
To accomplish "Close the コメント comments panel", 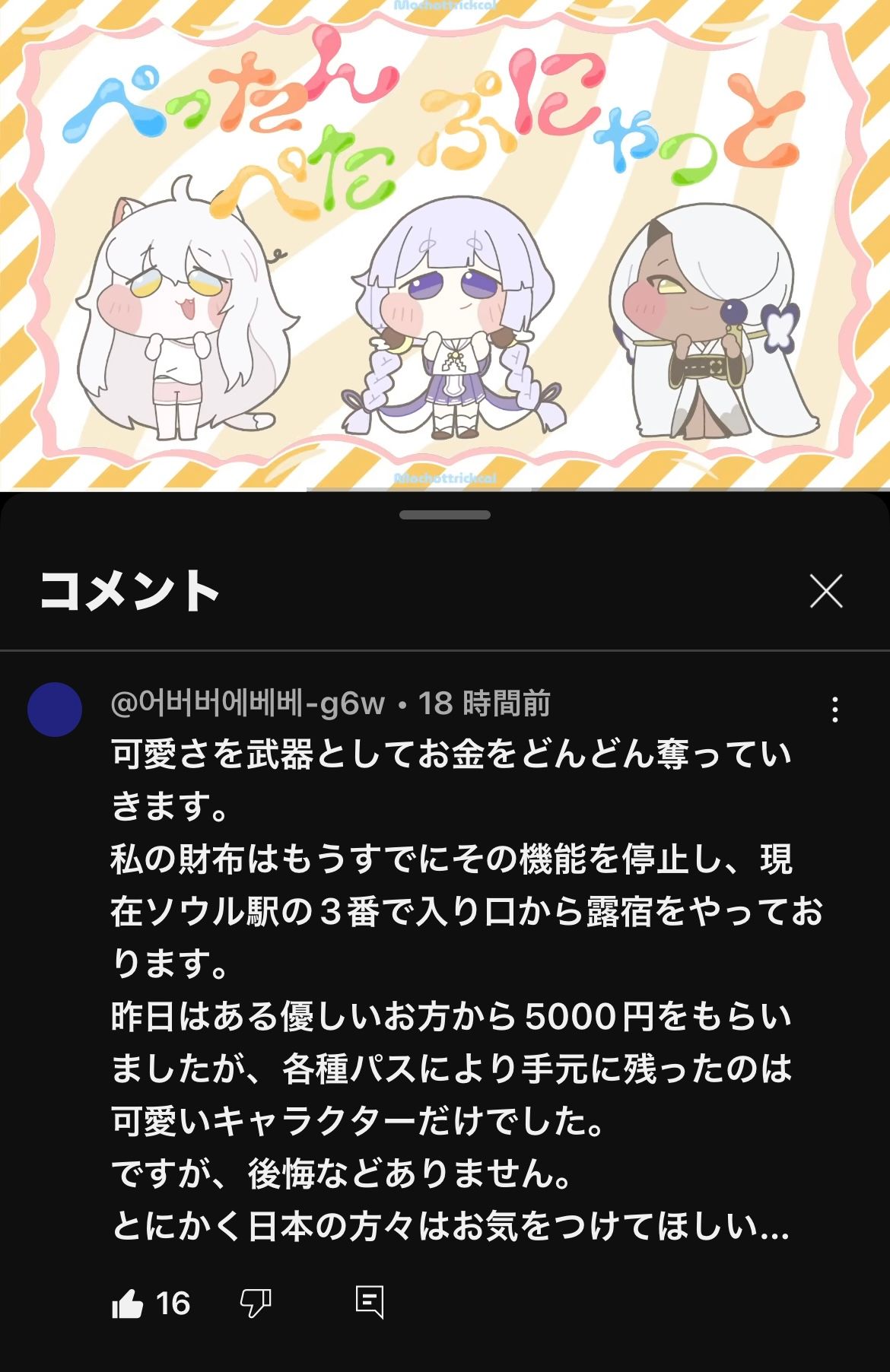I will pos(826,591).
